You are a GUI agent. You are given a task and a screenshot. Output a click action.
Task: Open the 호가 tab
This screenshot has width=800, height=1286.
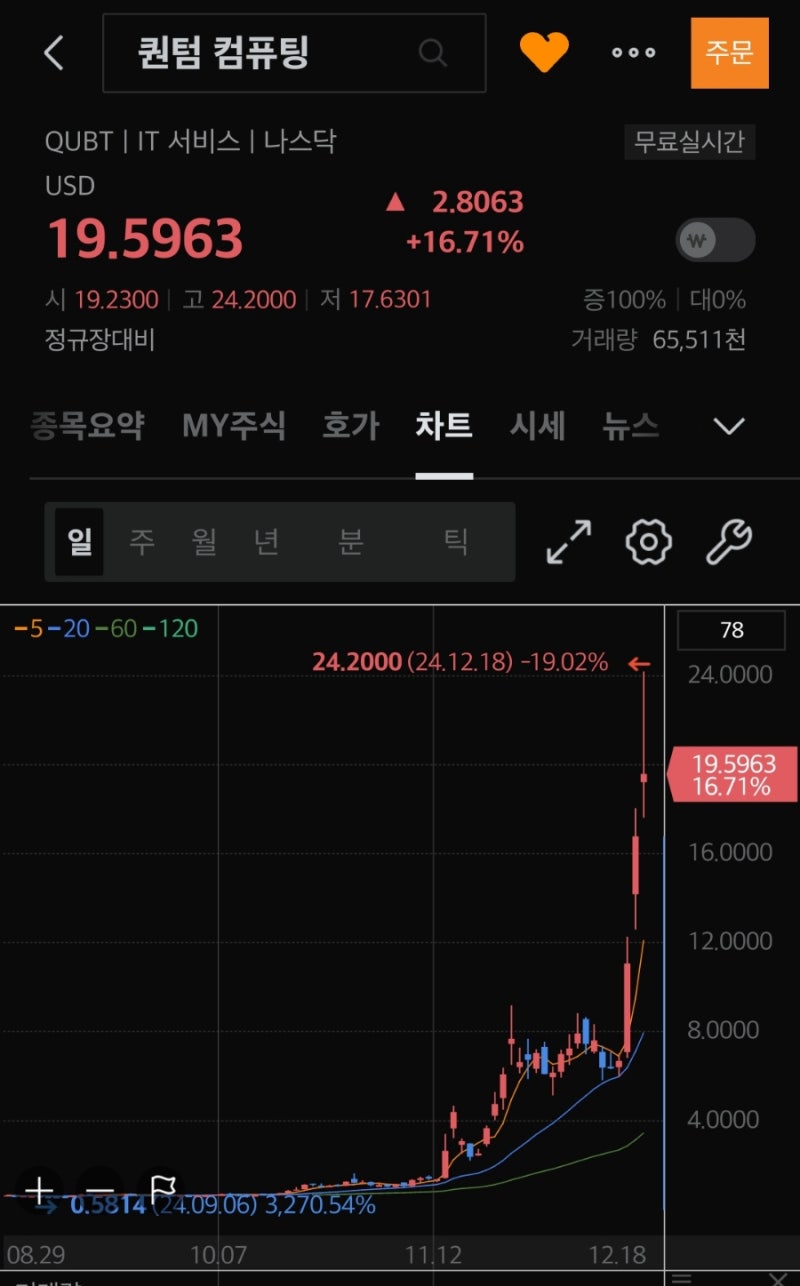pyautogui.click(x=348, y=426)
